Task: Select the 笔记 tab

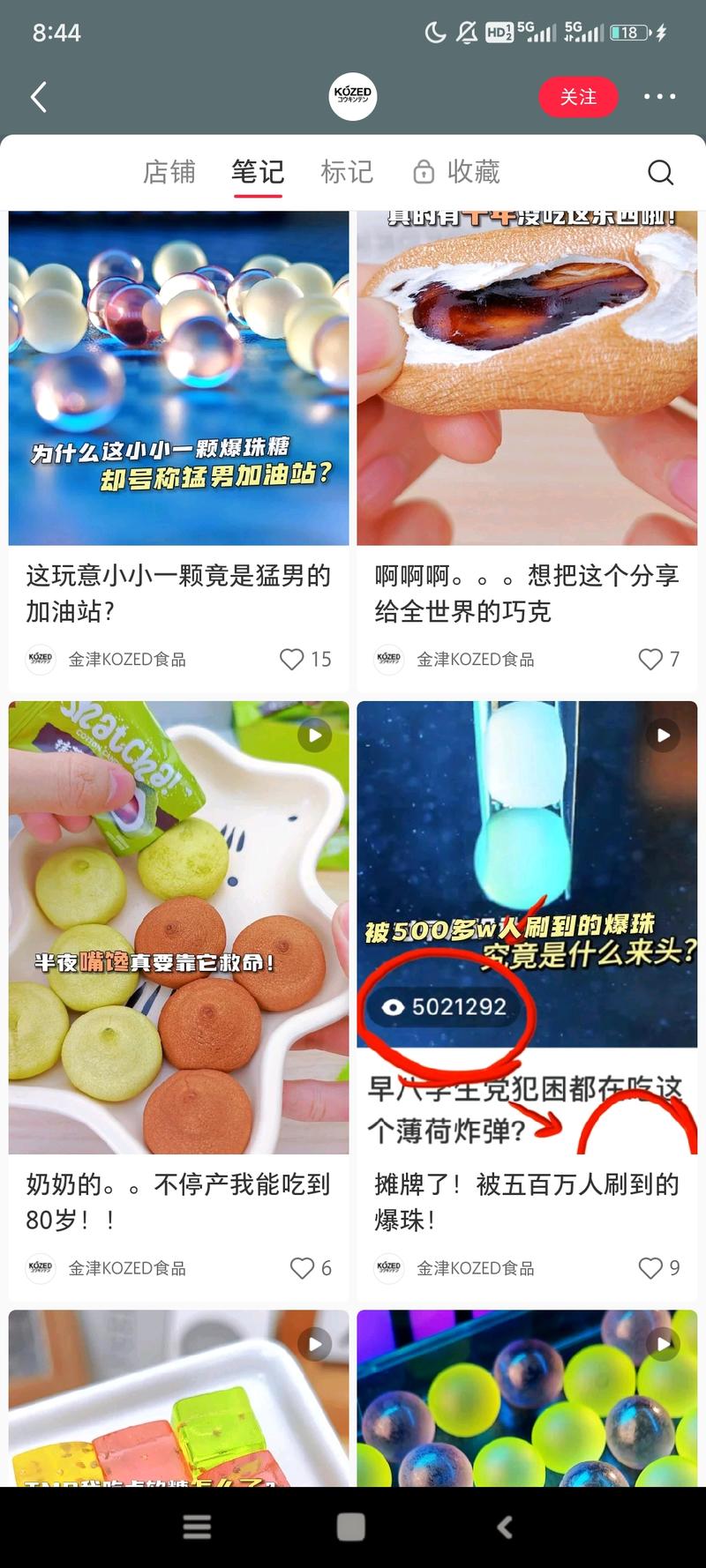Action: (258, 172)
